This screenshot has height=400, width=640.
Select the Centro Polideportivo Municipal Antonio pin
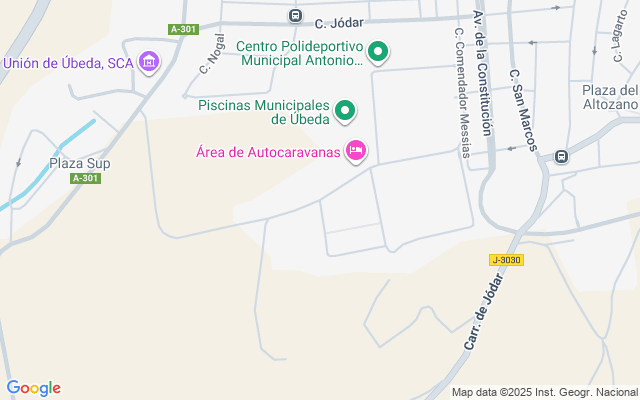pos(378,52)
